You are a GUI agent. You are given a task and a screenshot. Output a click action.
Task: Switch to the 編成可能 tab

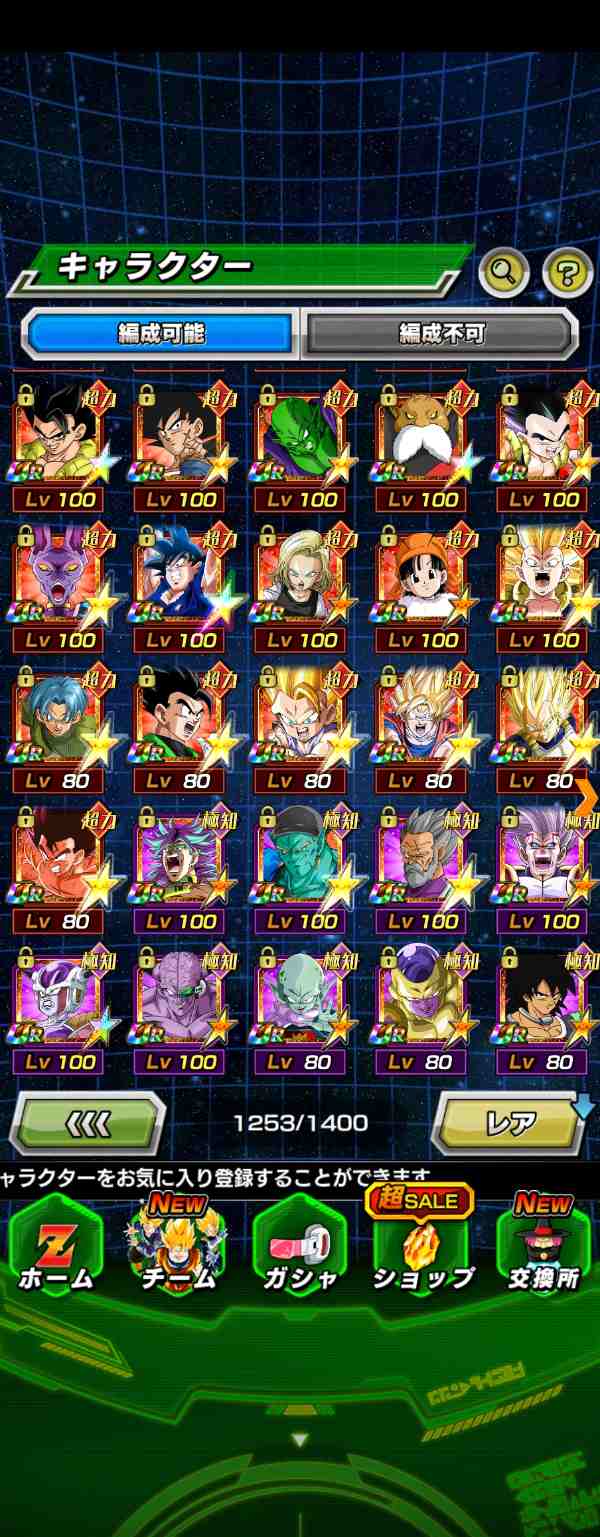click(160, 333)
